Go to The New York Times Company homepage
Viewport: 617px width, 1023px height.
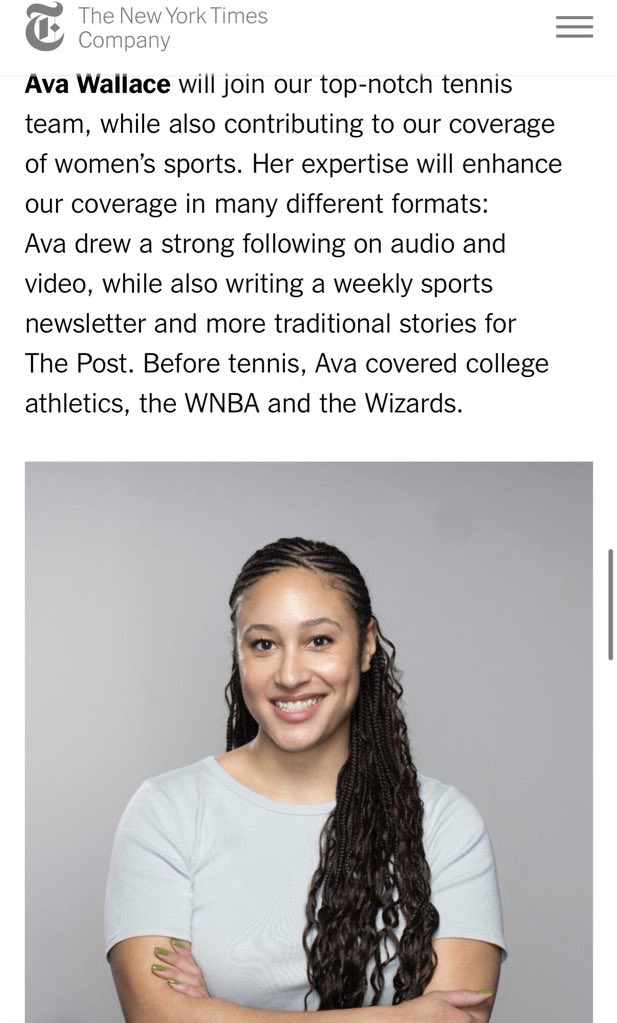[x=148, y=27]
